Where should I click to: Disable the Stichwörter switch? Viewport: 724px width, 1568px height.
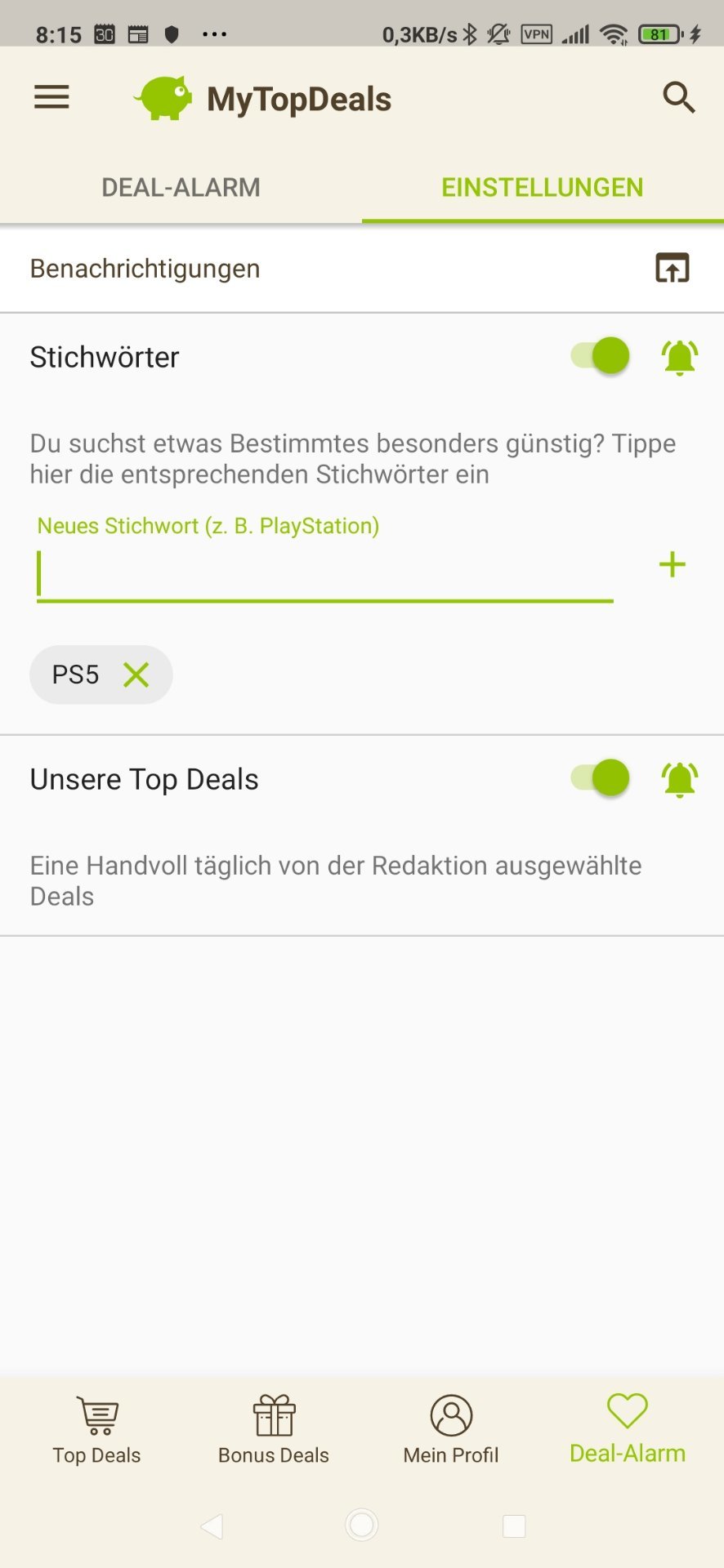point(601,356)
